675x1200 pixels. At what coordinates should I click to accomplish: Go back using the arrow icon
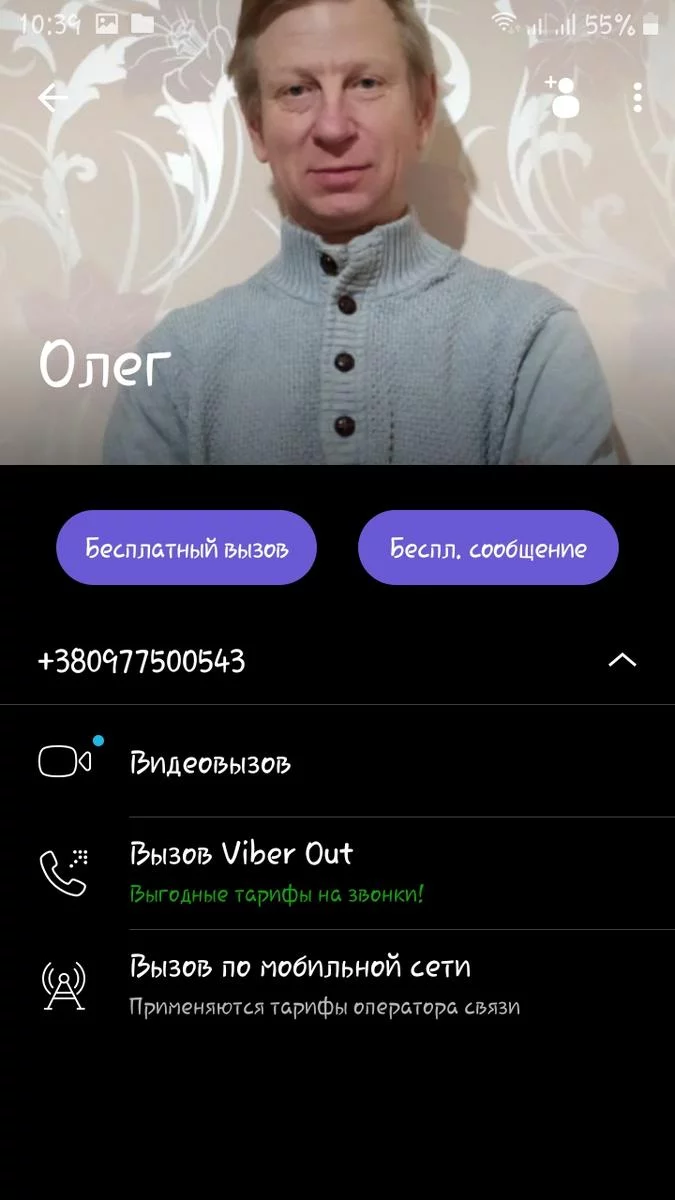pyautogui.click(x=52, y=98)
